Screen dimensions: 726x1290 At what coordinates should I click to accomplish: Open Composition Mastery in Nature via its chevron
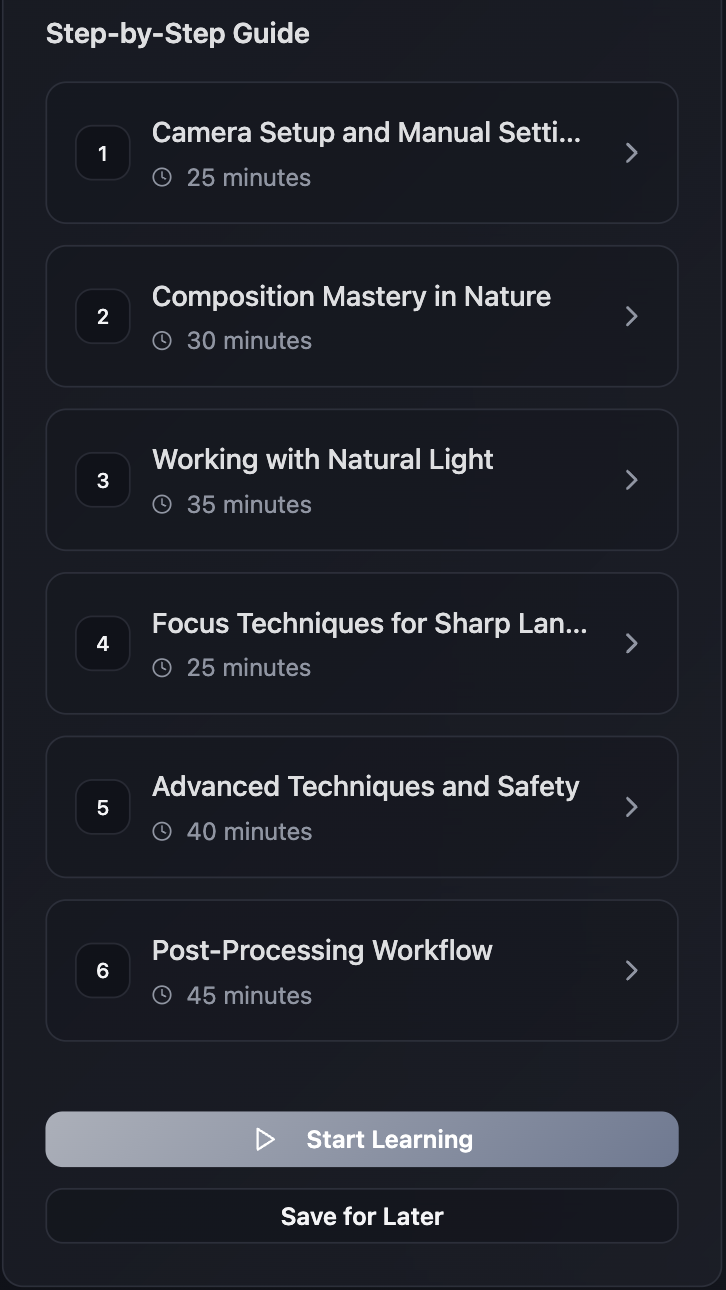(631, 316)
